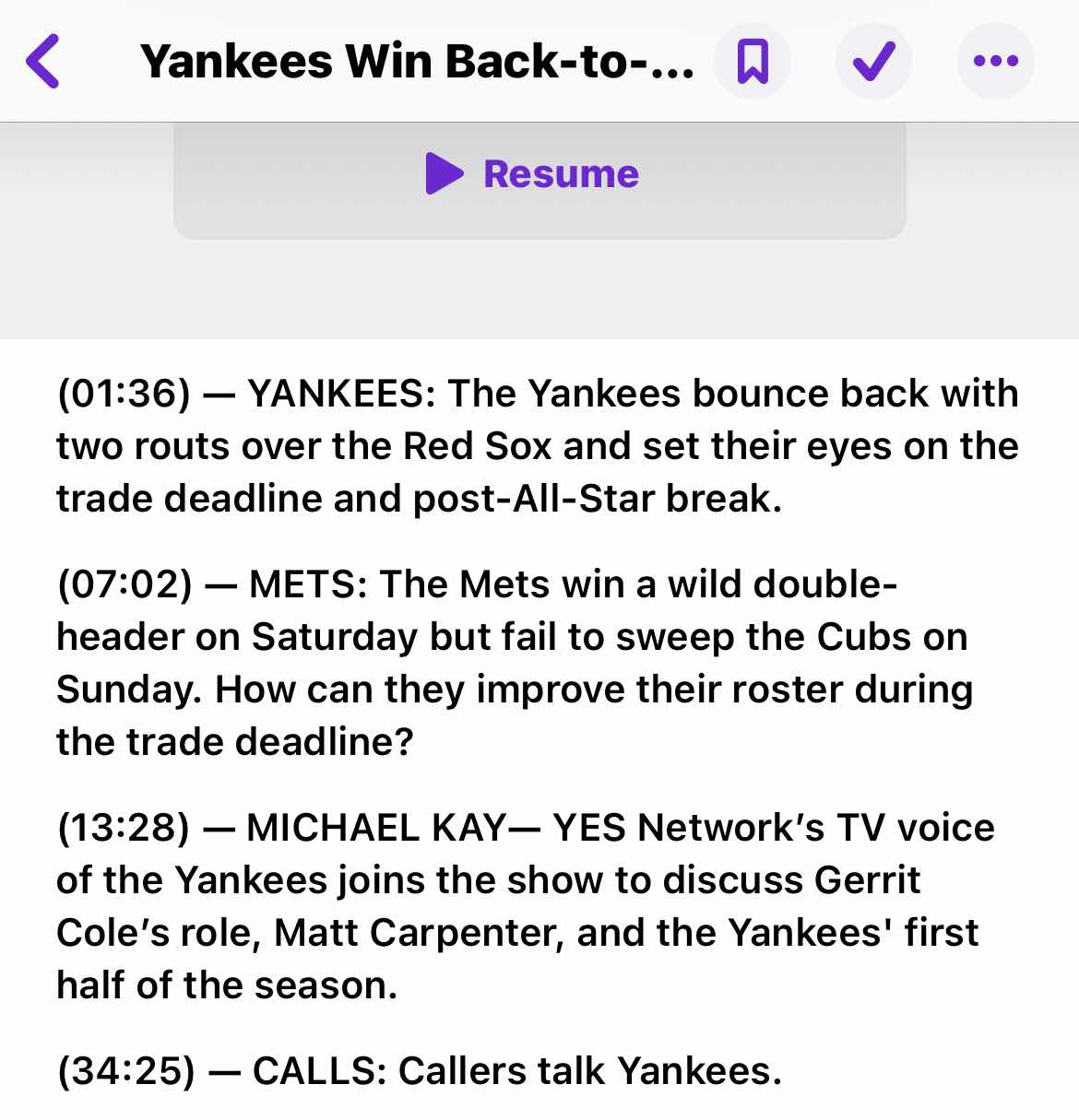The image size is (1079, 1120).
Task: Go back to the previous screen
Action: [43, 62]
